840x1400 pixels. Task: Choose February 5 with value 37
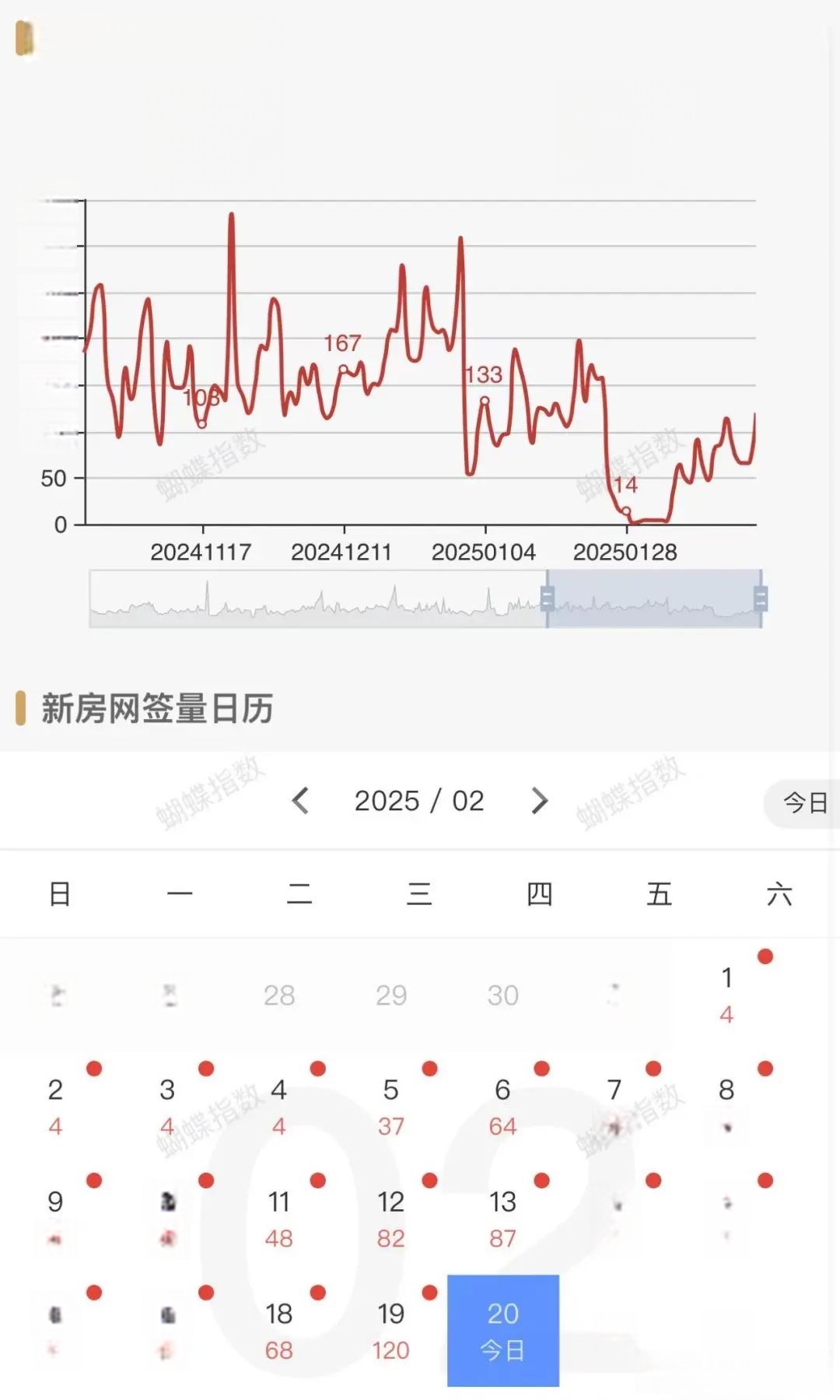tap(391, 1107)
